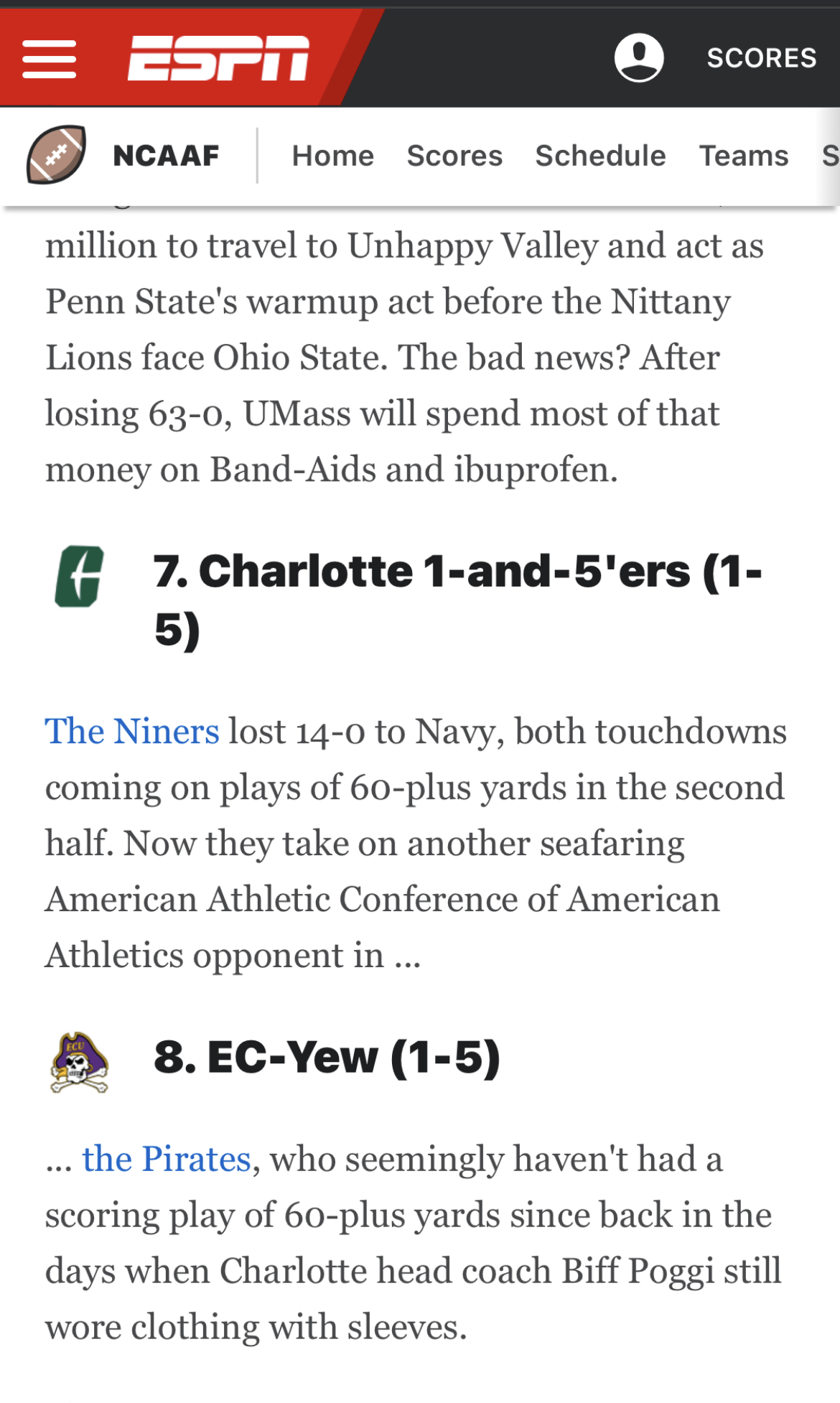Image resolution: width=840 pixels, height=1403 pixels.
Task: Switch to the Schedule tab
Action: pos(600,156)
